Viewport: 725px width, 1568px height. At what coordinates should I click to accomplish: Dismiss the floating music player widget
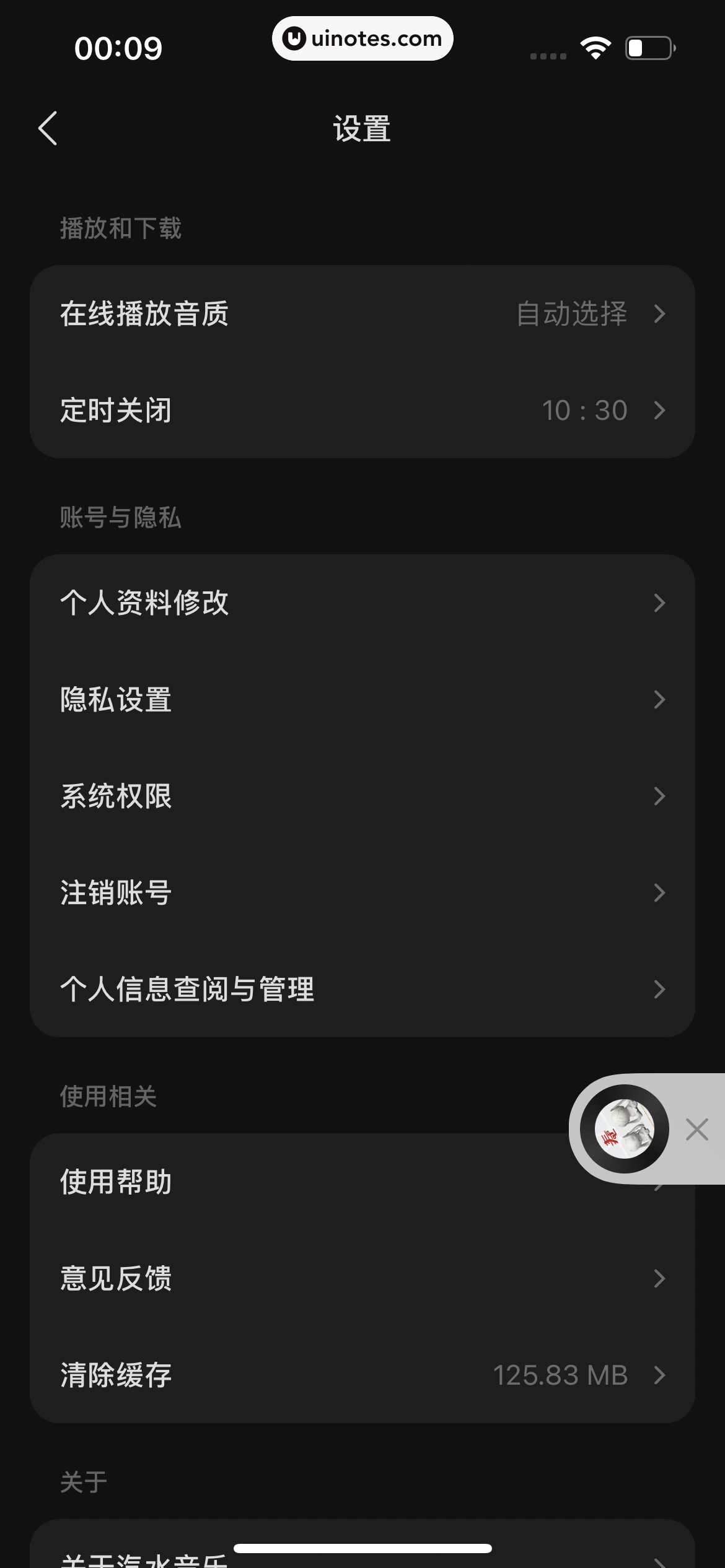pyautogui.click(x=696, y=1128)
